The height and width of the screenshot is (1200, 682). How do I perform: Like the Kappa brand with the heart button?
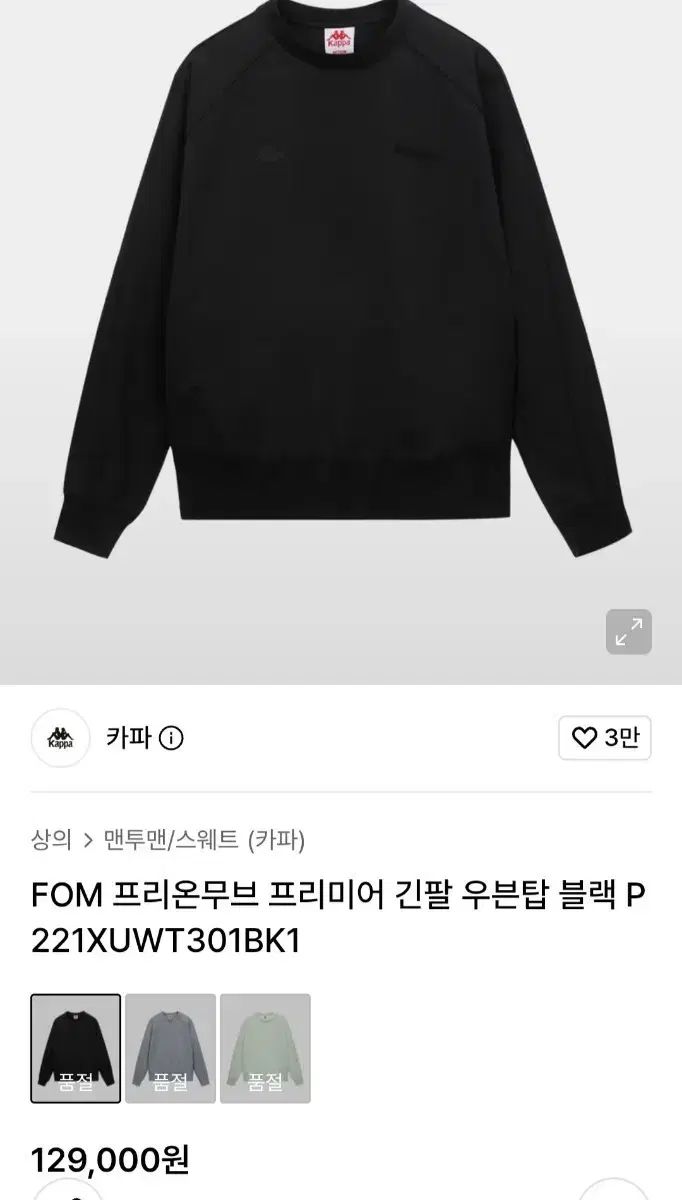coord(605,738)
